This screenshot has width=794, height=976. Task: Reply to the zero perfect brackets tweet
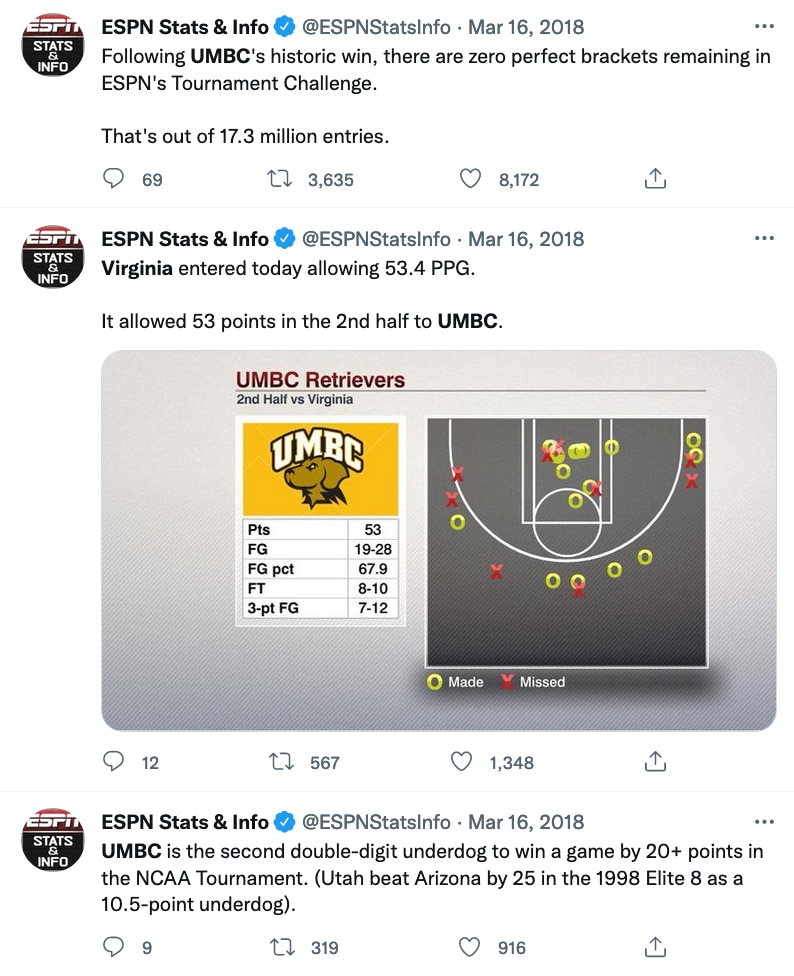coord(115,180)
